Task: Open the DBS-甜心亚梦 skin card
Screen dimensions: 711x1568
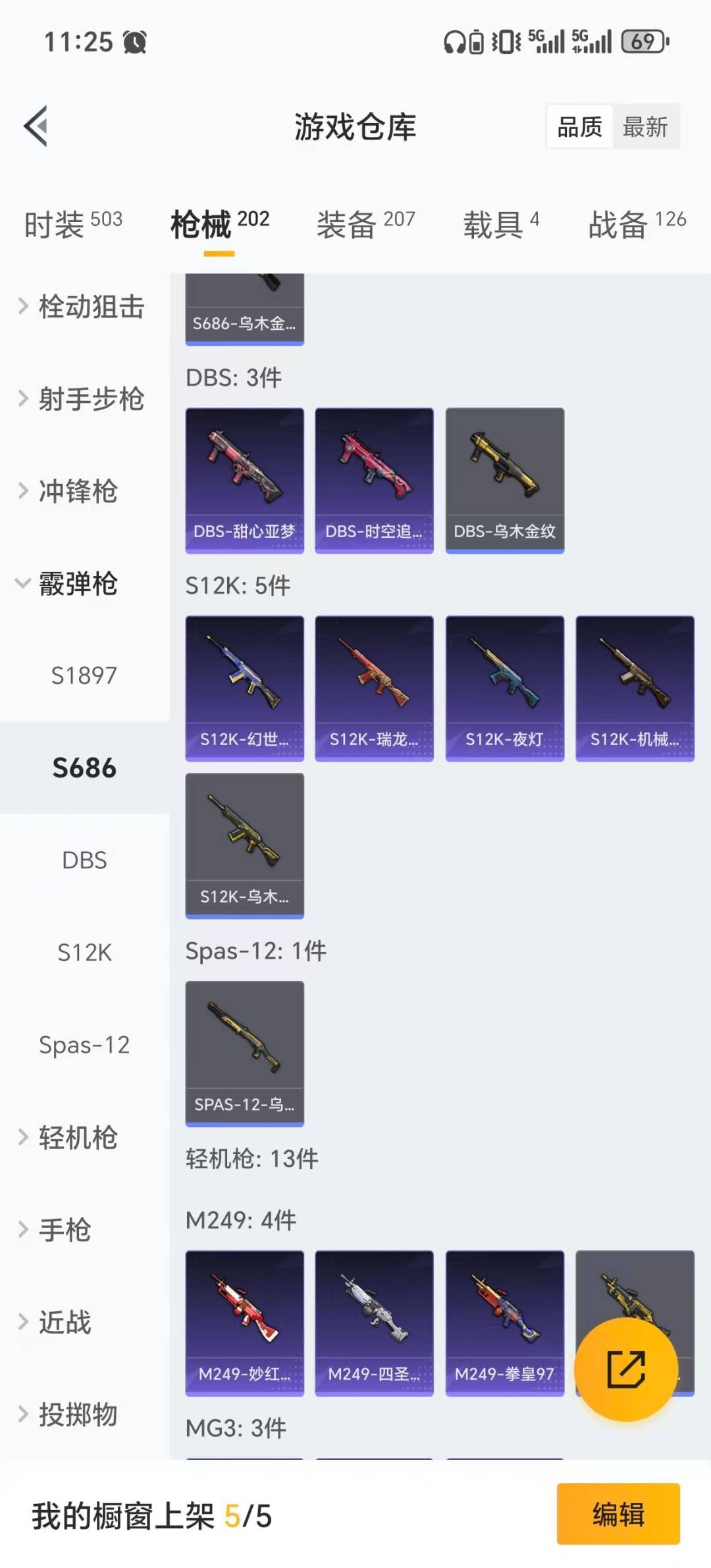Action: pyautogui.click(x=244, y=479)
